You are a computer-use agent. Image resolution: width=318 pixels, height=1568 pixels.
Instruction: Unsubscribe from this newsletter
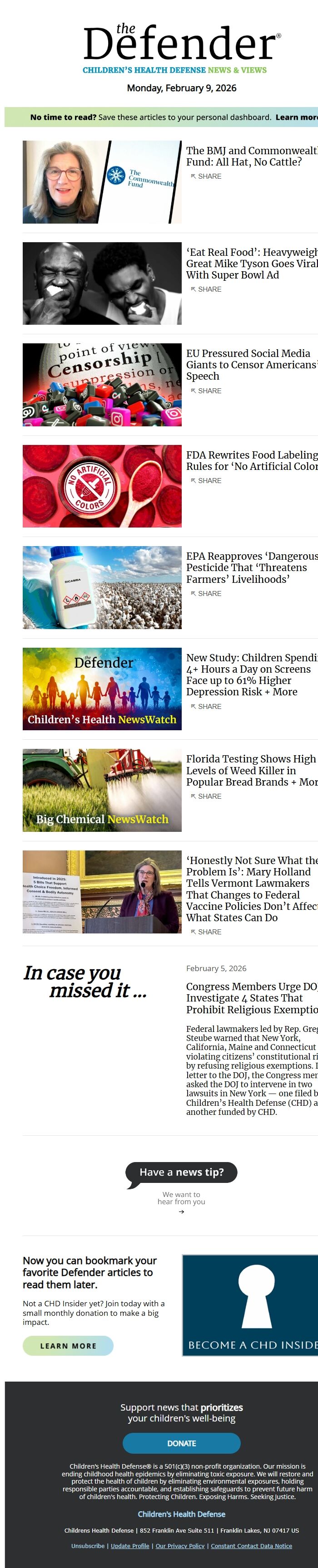pos(88,1545)
